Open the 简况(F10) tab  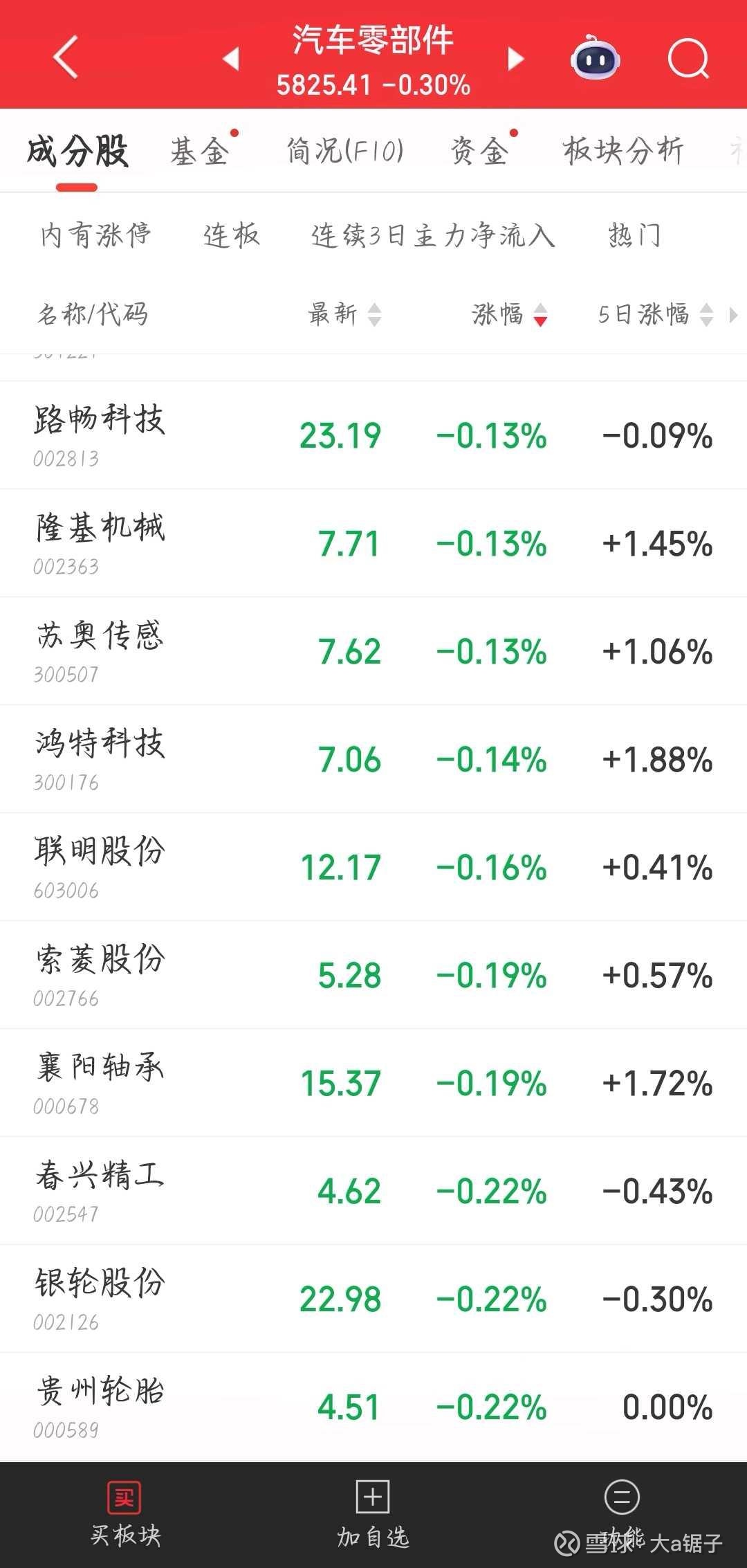(x=345, y=151)
